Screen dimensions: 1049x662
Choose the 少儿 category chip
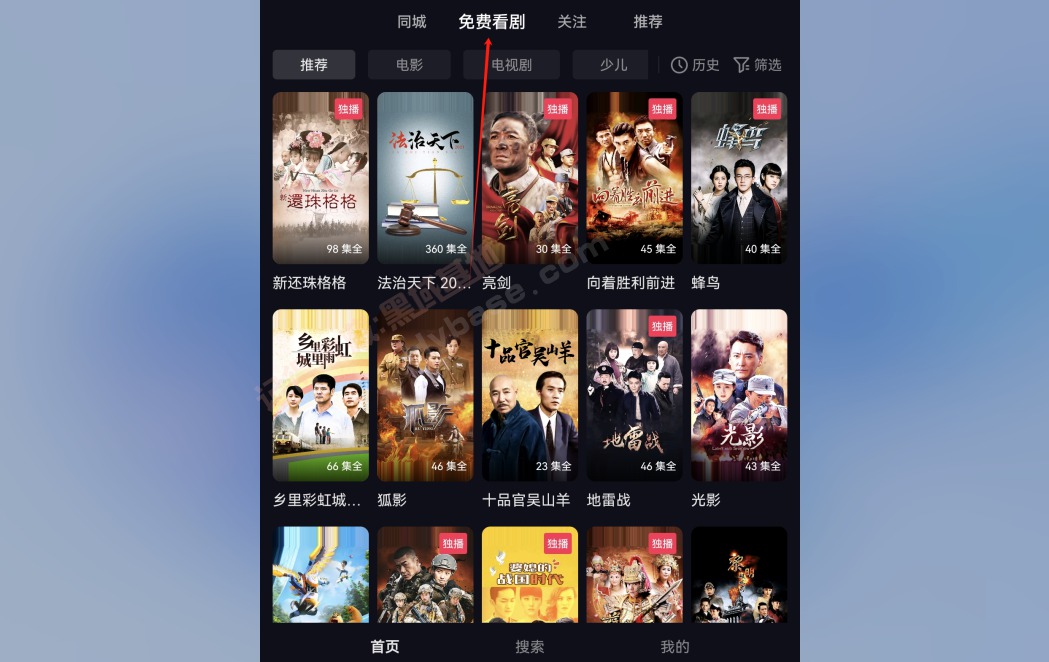pos(612,65)
